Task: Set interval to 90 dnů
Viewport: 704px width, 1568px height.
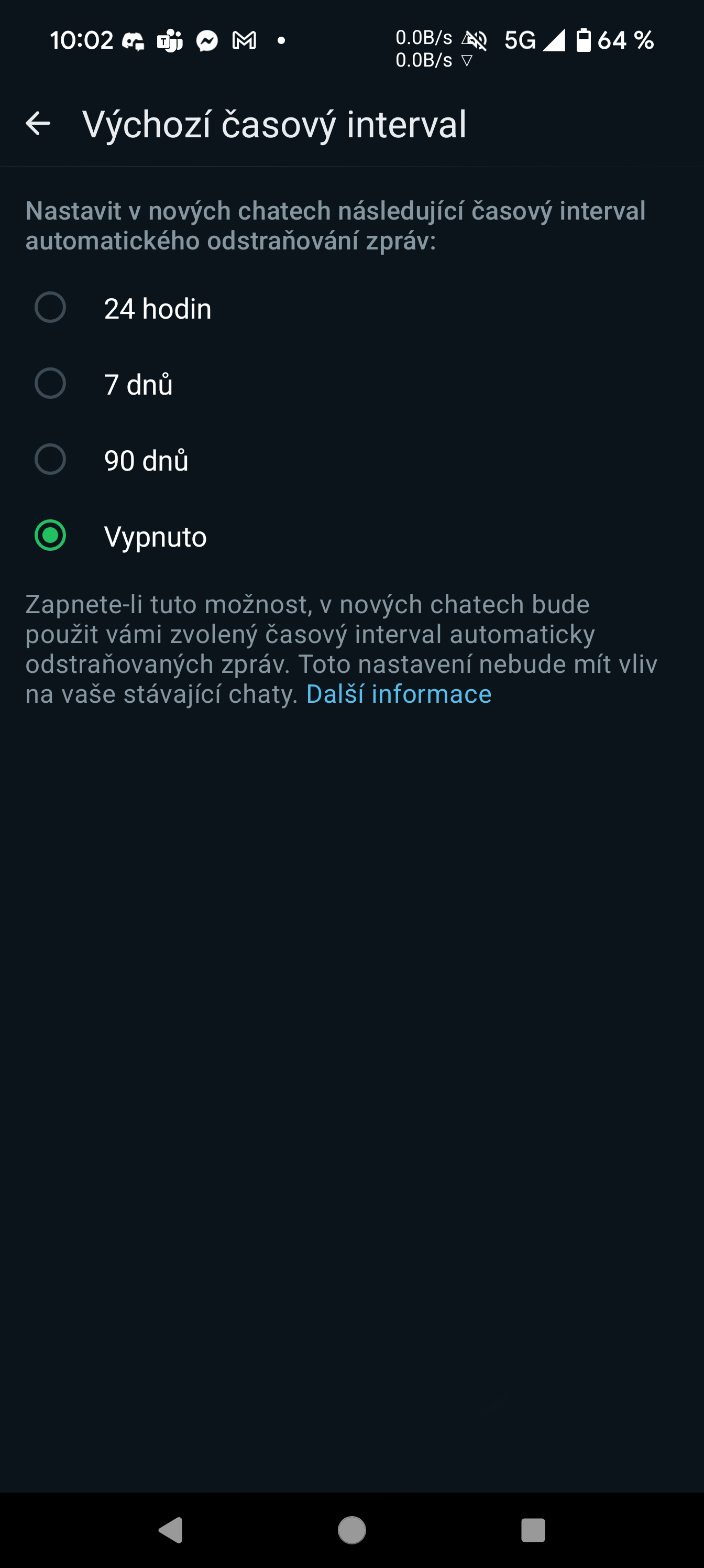Action: pyautogui.click(x=351, y=460)
